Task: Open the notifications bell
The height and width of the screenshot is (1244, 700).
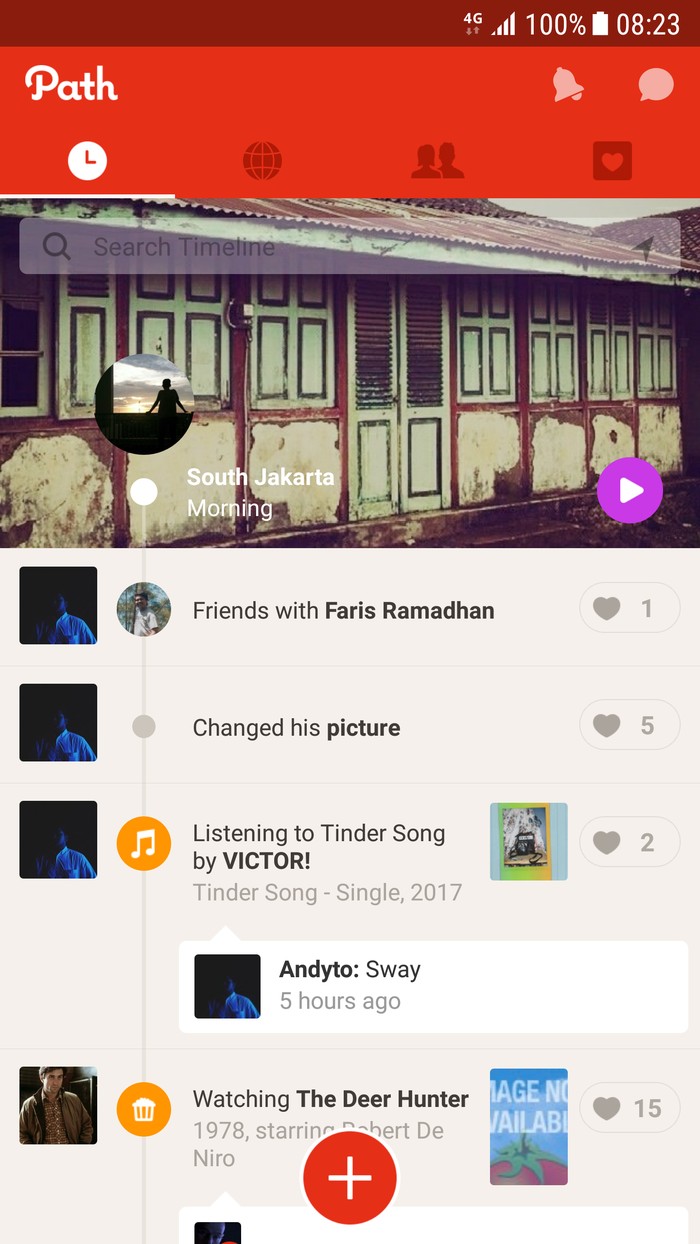Action: (x=568, y=85)
